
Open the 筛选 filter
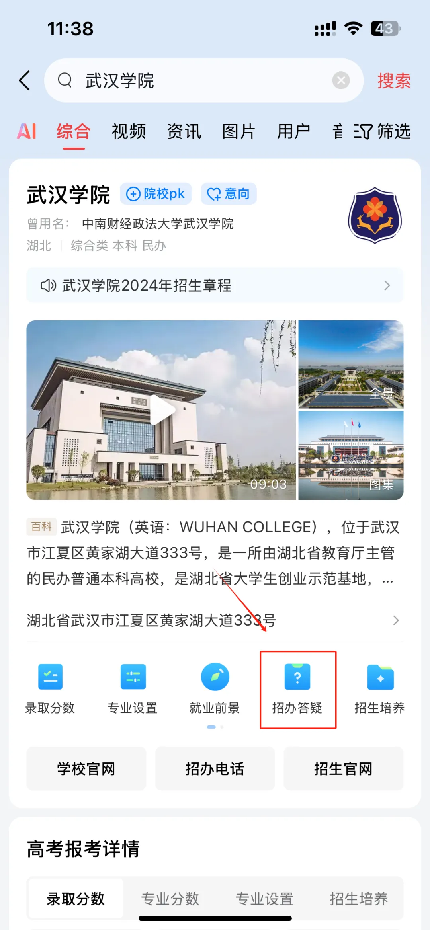[x=382, y=131]
